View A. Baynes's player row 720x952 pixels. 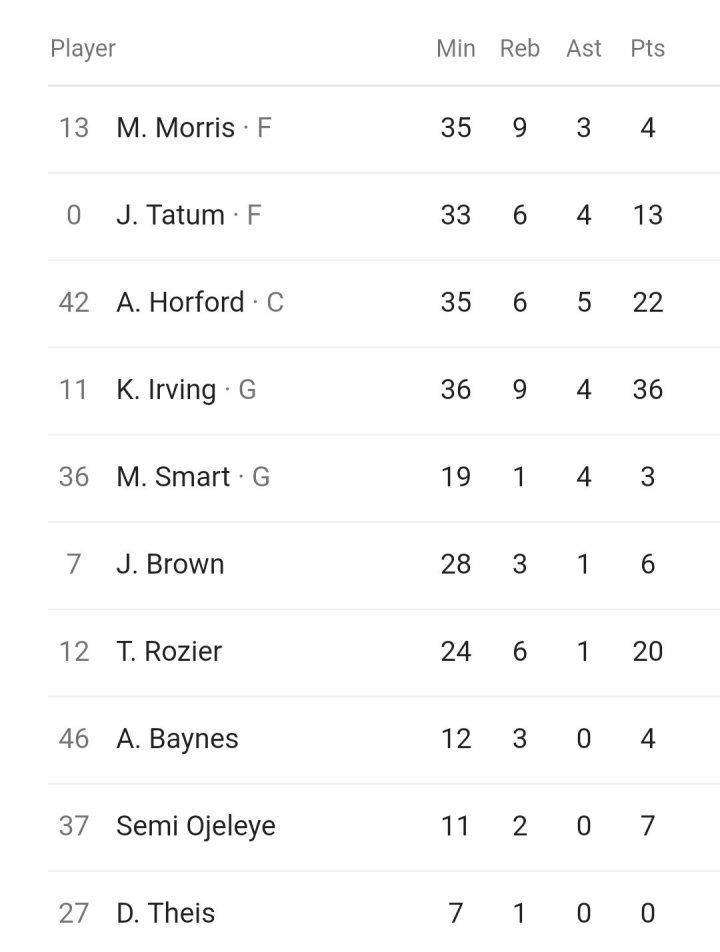[x=177, y=739]
